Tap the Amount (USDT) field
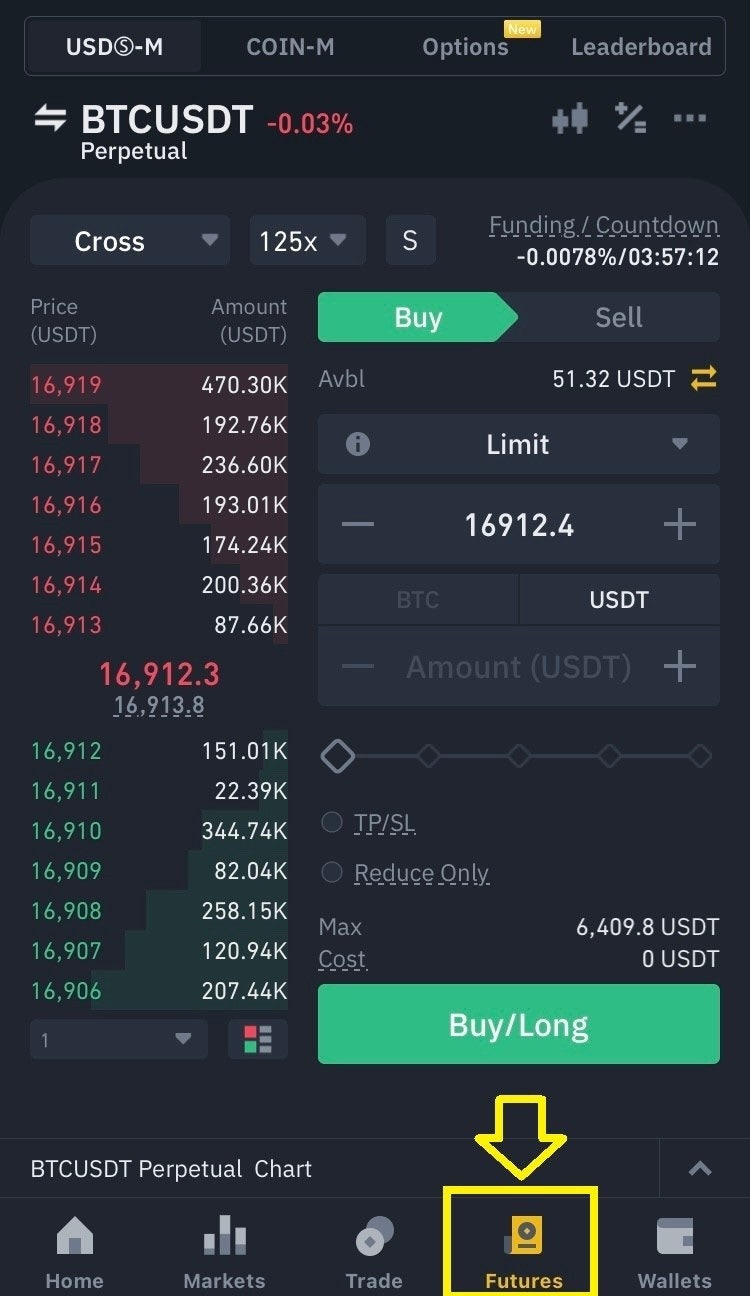Image resolution: width=750 pixels, height=1296 pixels. click(518, 667)
